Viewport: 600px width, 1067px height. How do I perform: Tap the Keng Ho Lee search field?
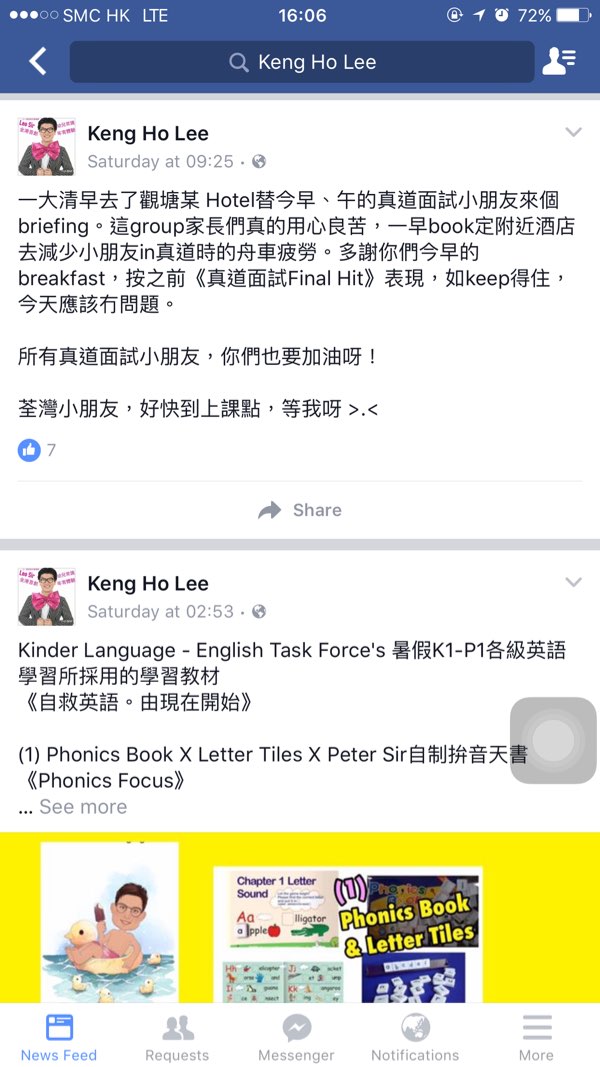tap(302, 62)
